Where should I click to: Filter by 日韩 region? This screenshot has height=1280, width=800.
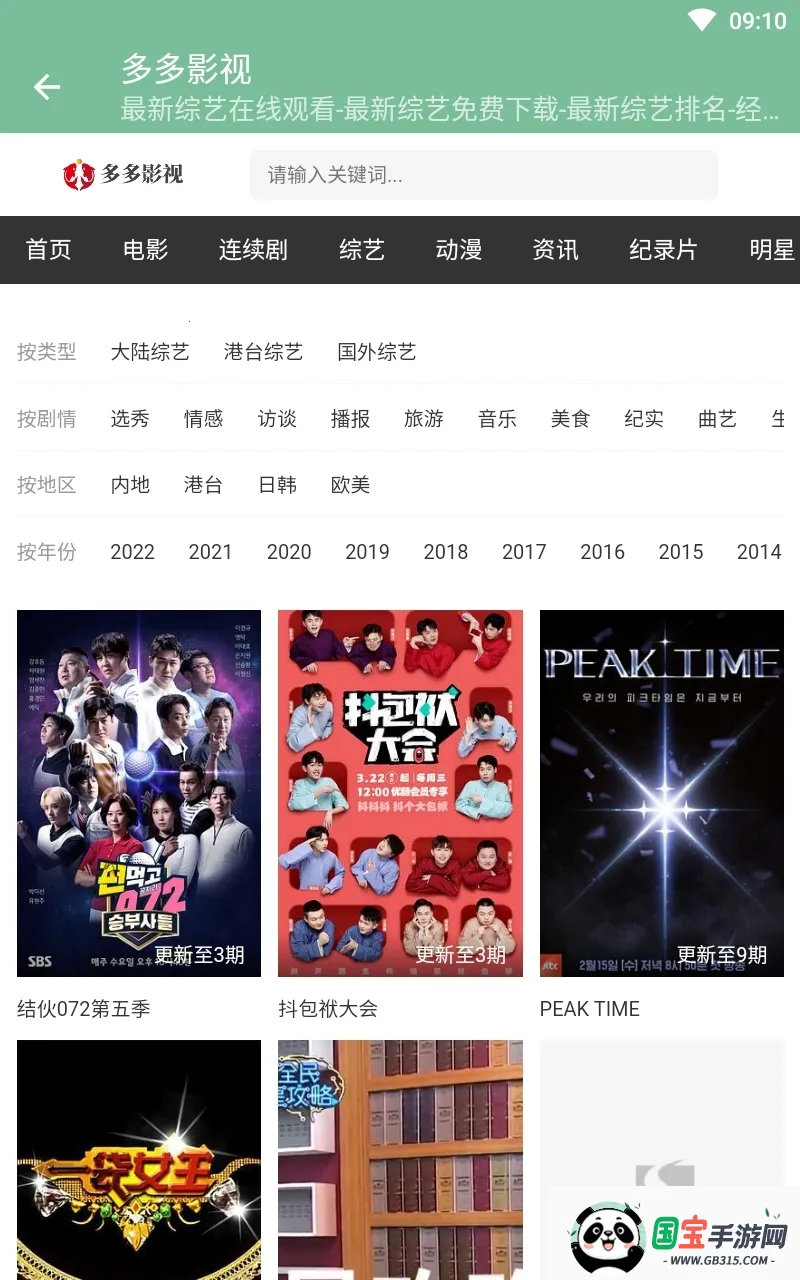(x=277, y=485)
